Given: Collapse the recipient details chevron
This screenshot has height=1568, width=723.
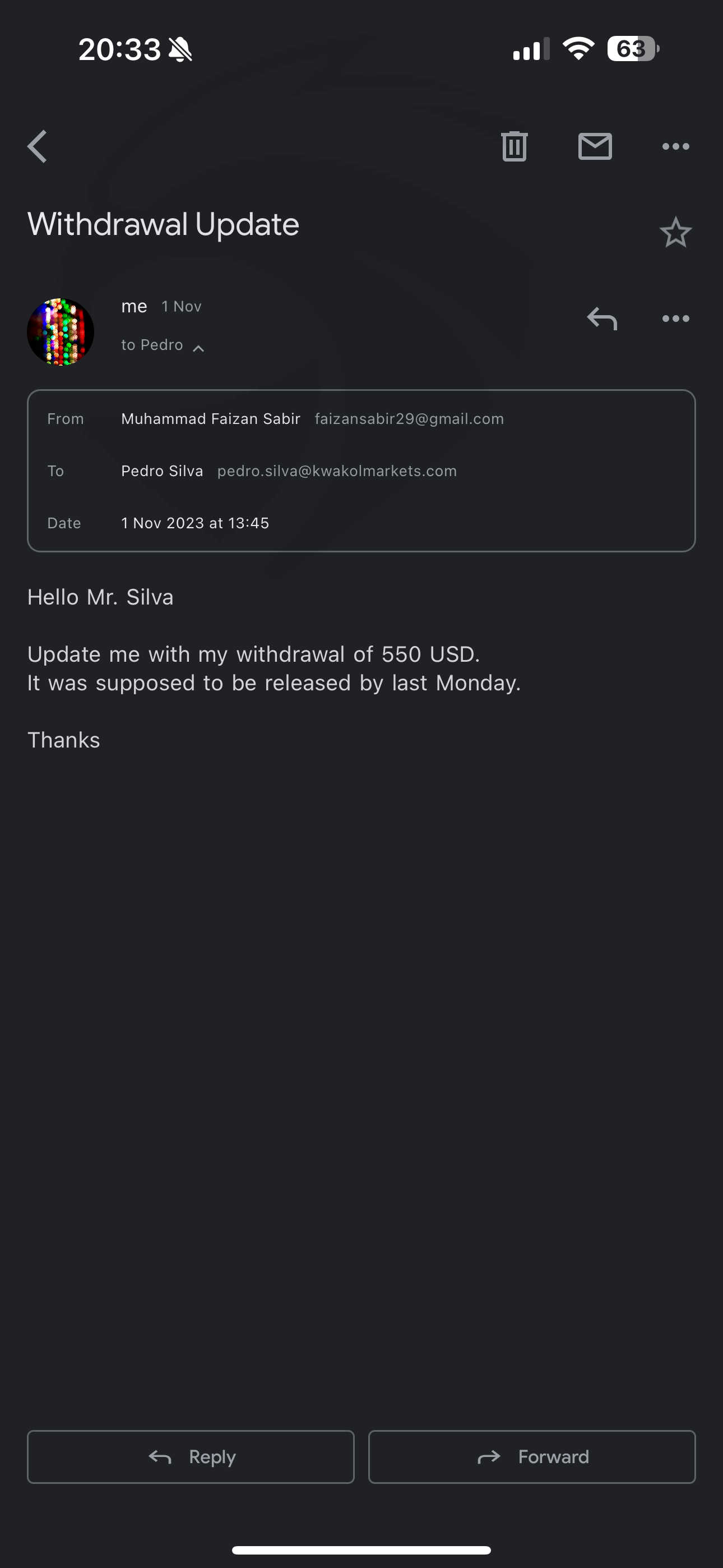Looking at the screenshot, I should [198, 348].
